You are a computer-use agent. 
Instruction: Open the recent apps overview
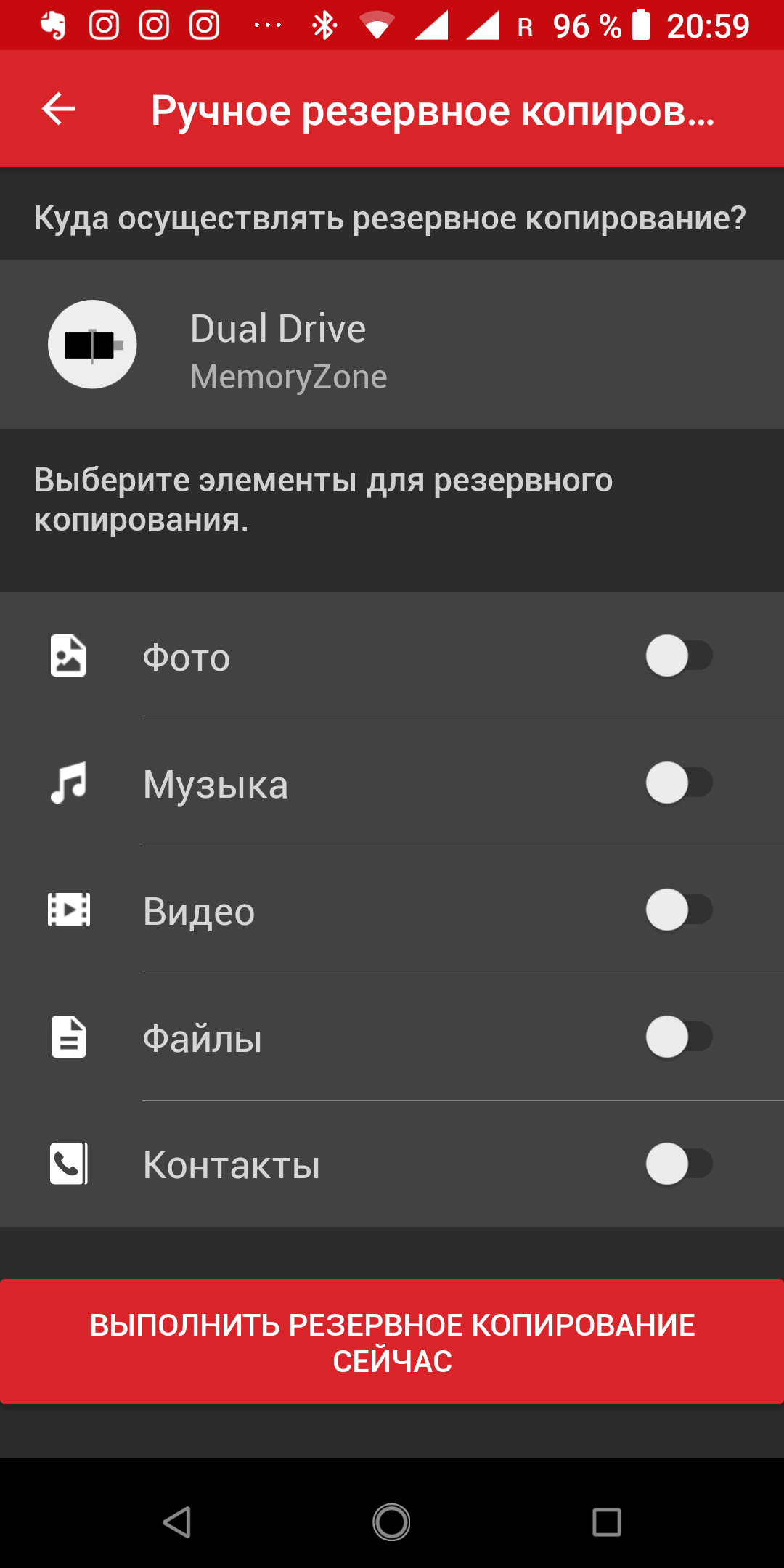click(606, 1522)
